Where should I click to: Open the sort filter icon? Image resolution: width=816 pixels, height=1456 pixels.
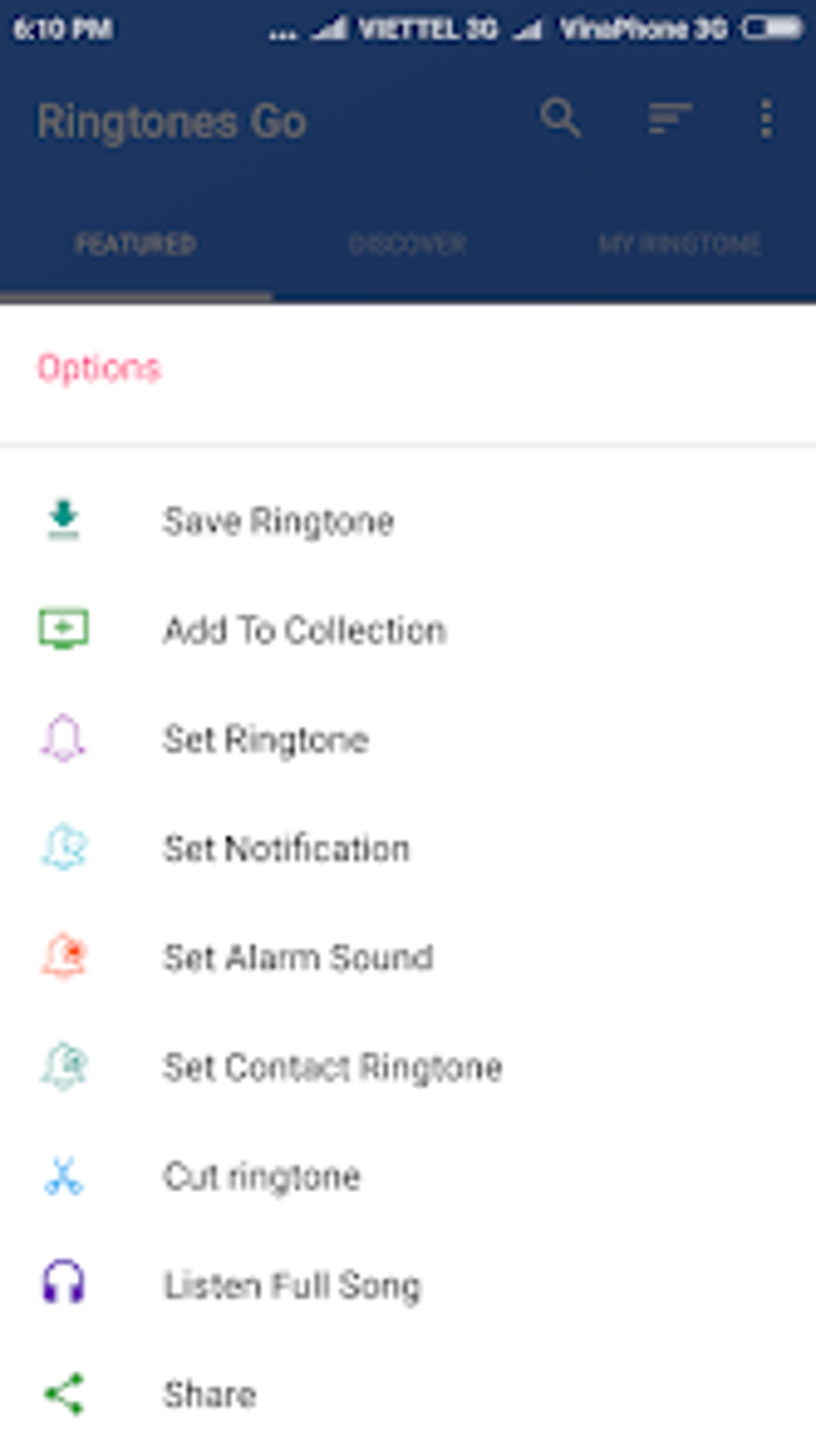669,119
